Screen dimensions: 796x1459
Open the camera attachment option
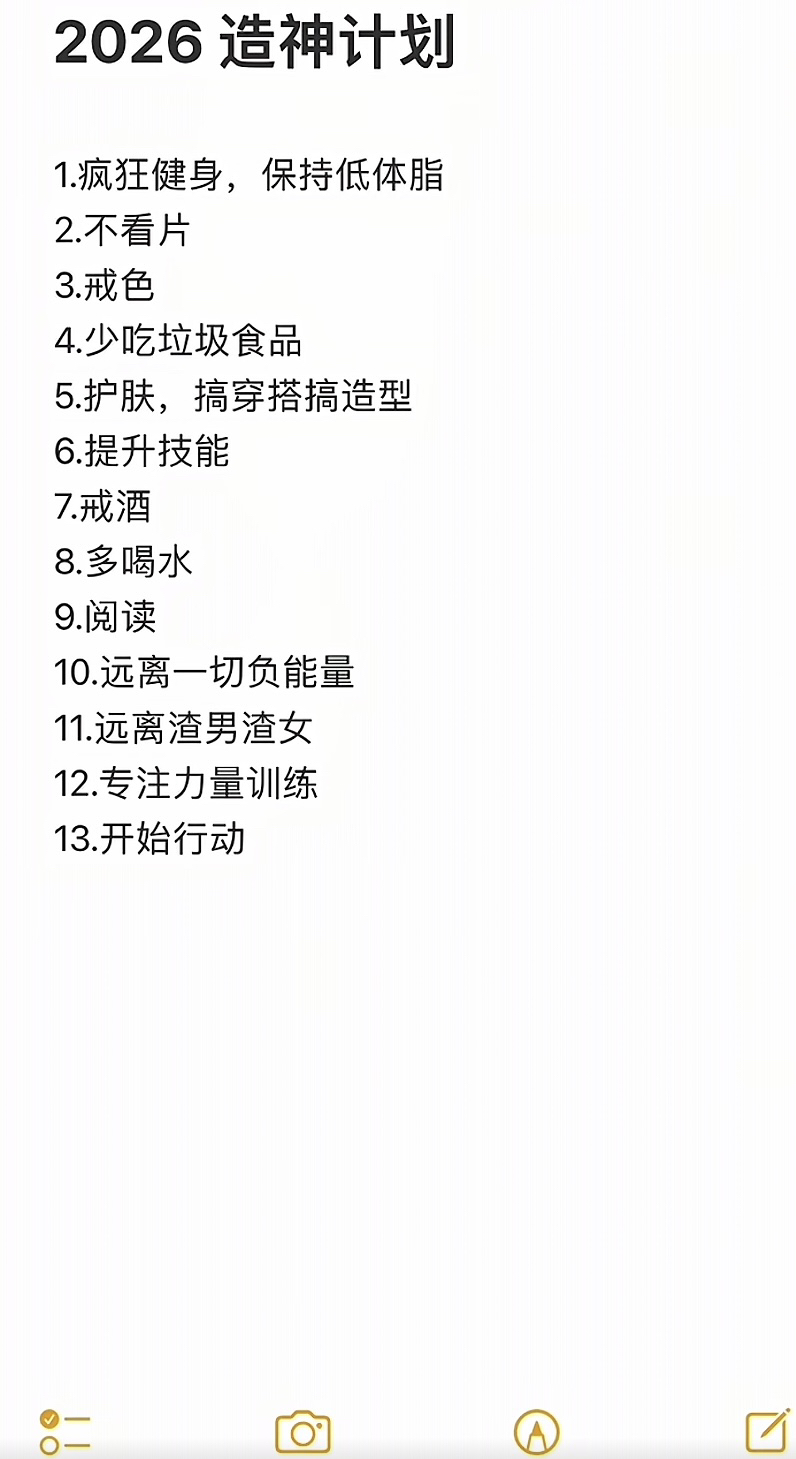coord(302,1432)
